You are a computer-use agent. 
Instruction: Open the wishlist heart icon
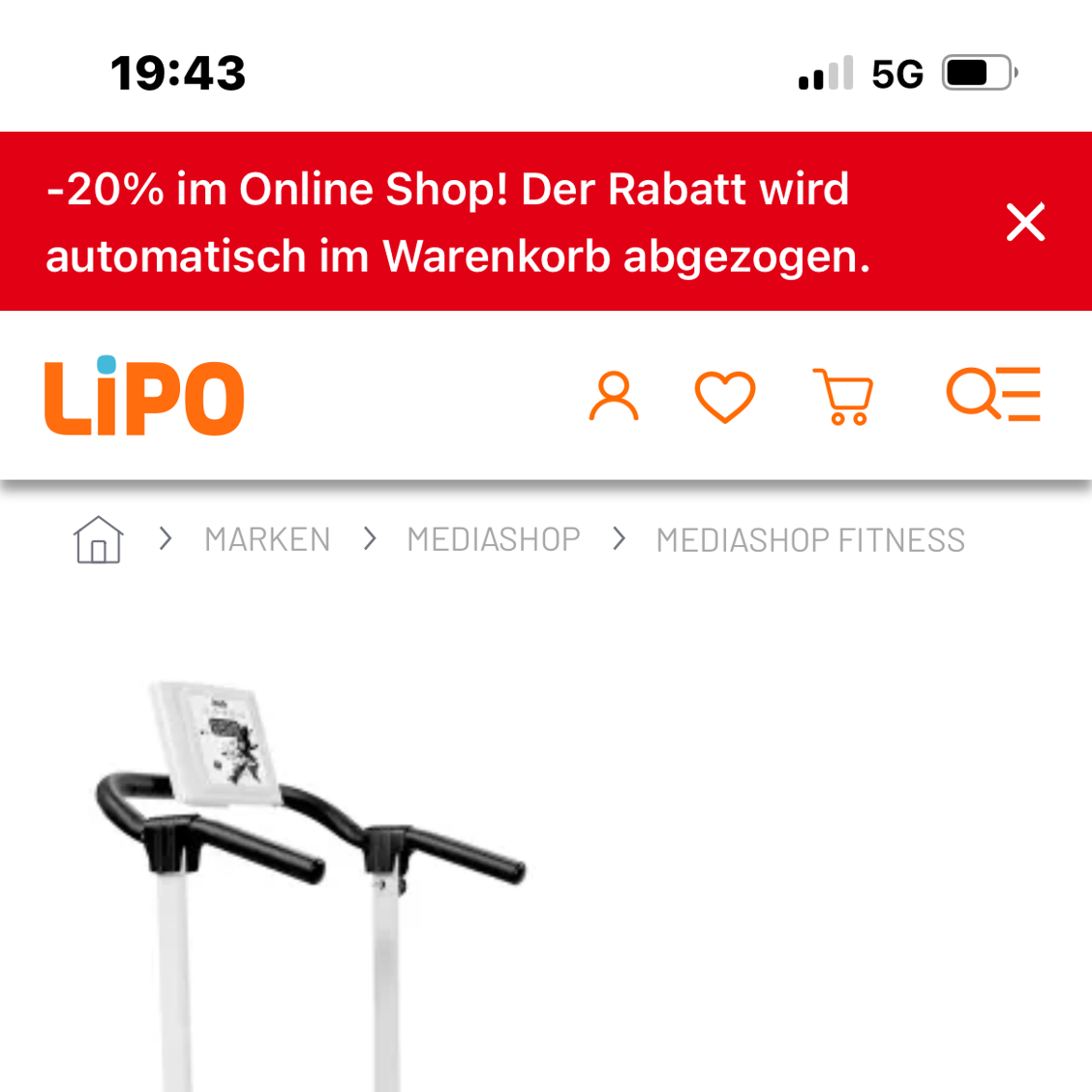click(x=725, y=396)
